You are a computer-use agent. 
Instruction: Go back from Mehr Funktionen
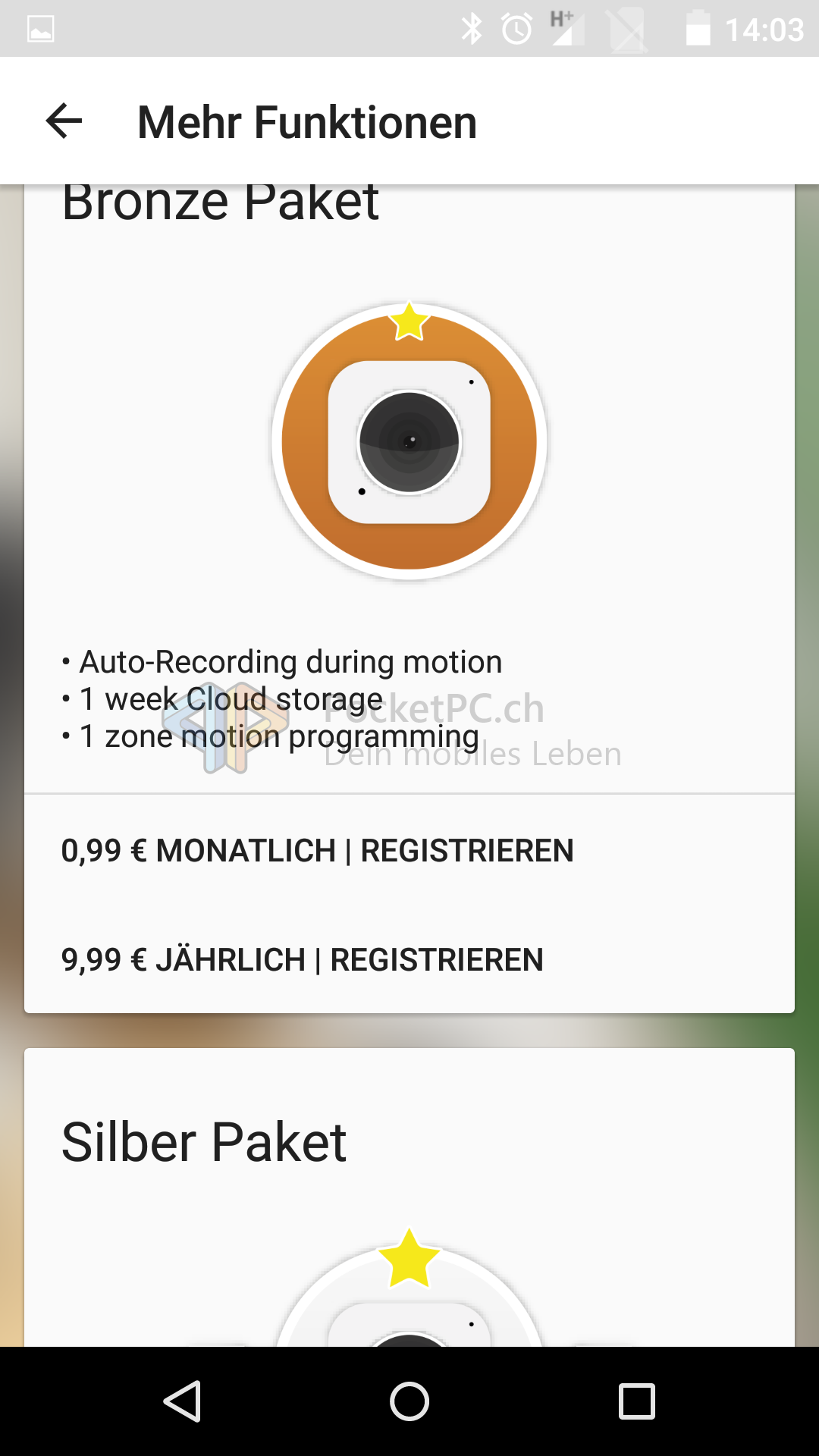(64, 121)
